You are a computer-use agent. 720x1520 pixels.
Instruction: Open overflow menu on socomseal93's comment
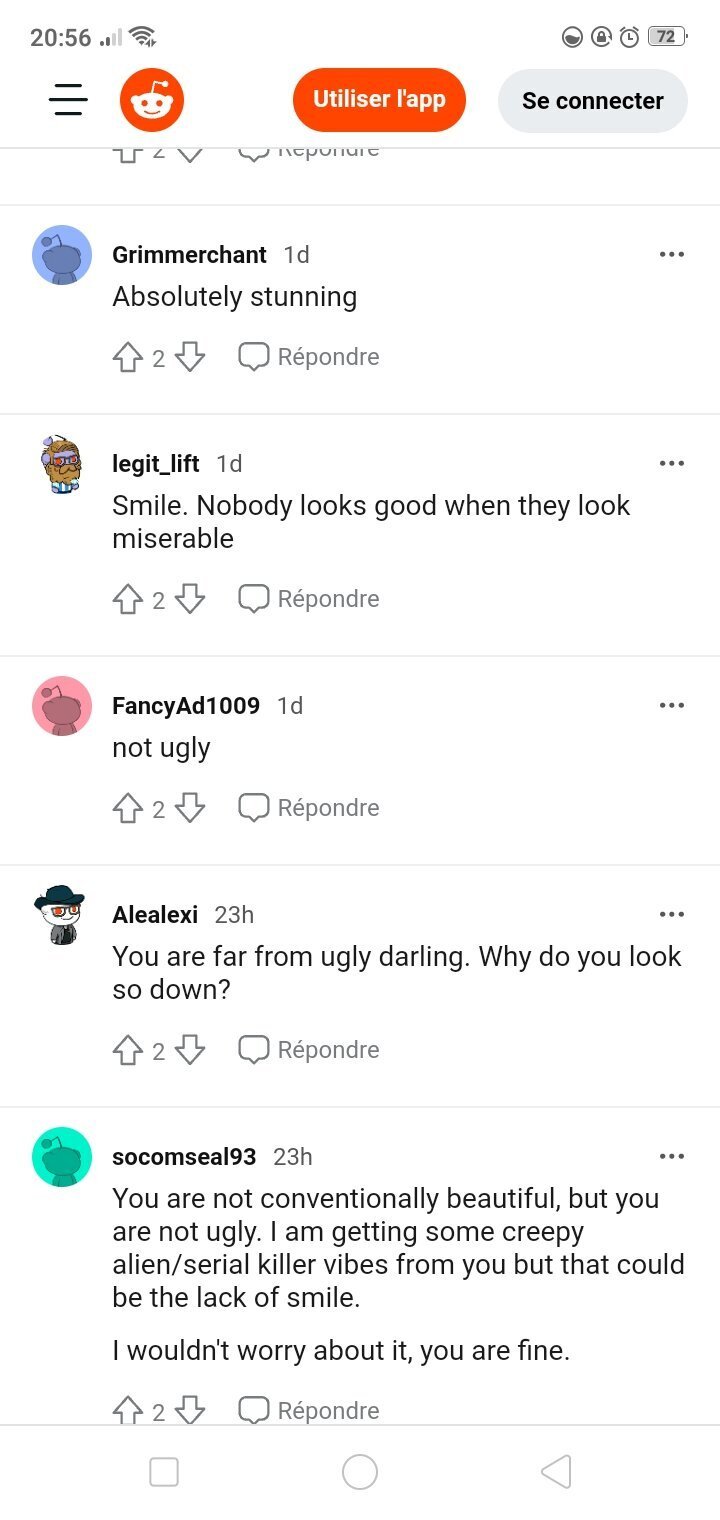pyautogui.click(x=672, y=1157)
